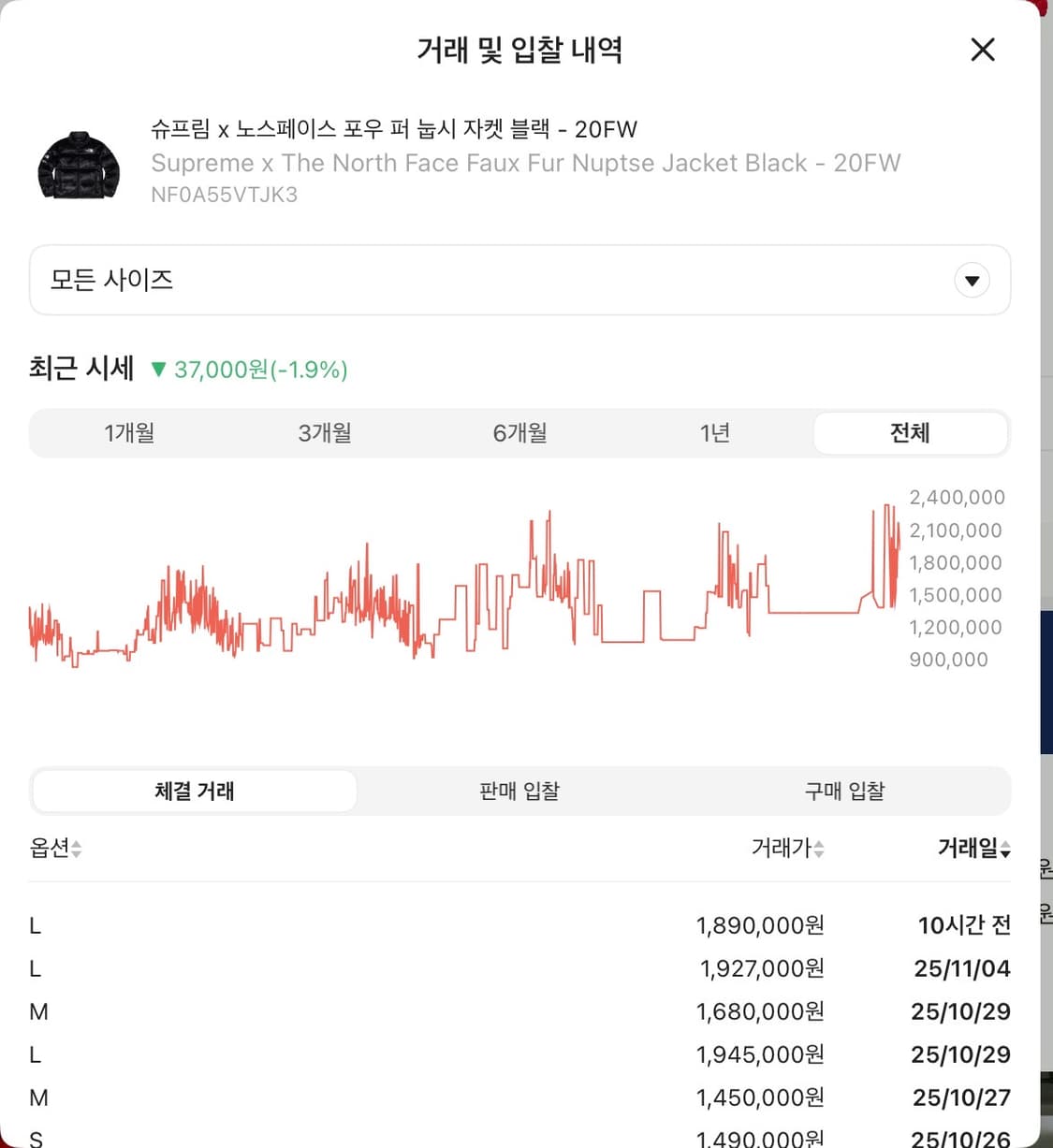Click the 37,000원 price change indicator

[x=248, y=369]
